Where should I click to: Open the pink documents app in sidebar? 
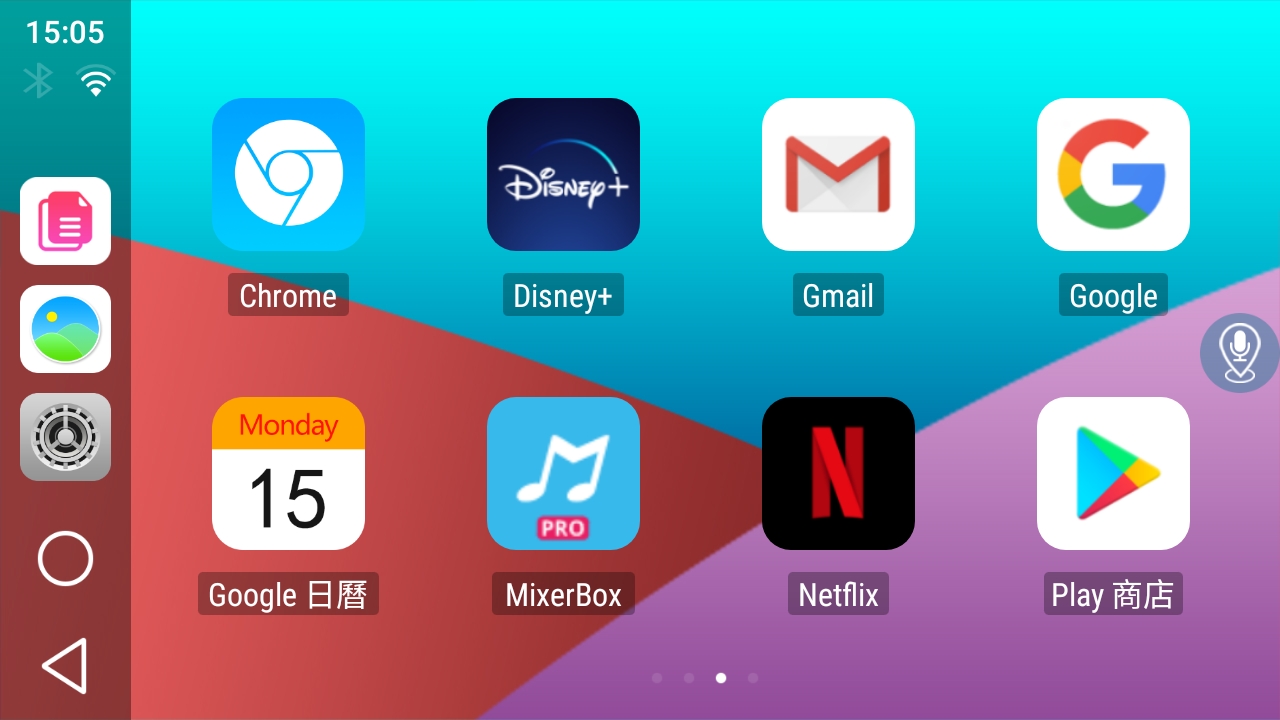tap(65, 221)
